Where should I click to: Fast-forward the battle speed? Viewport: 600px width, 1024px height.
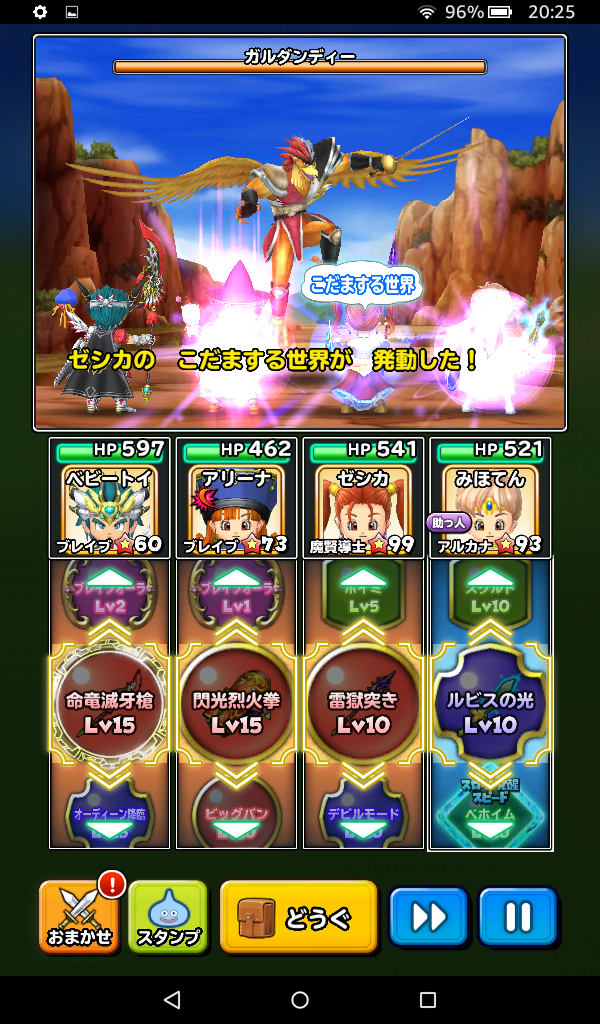[428, 916]
